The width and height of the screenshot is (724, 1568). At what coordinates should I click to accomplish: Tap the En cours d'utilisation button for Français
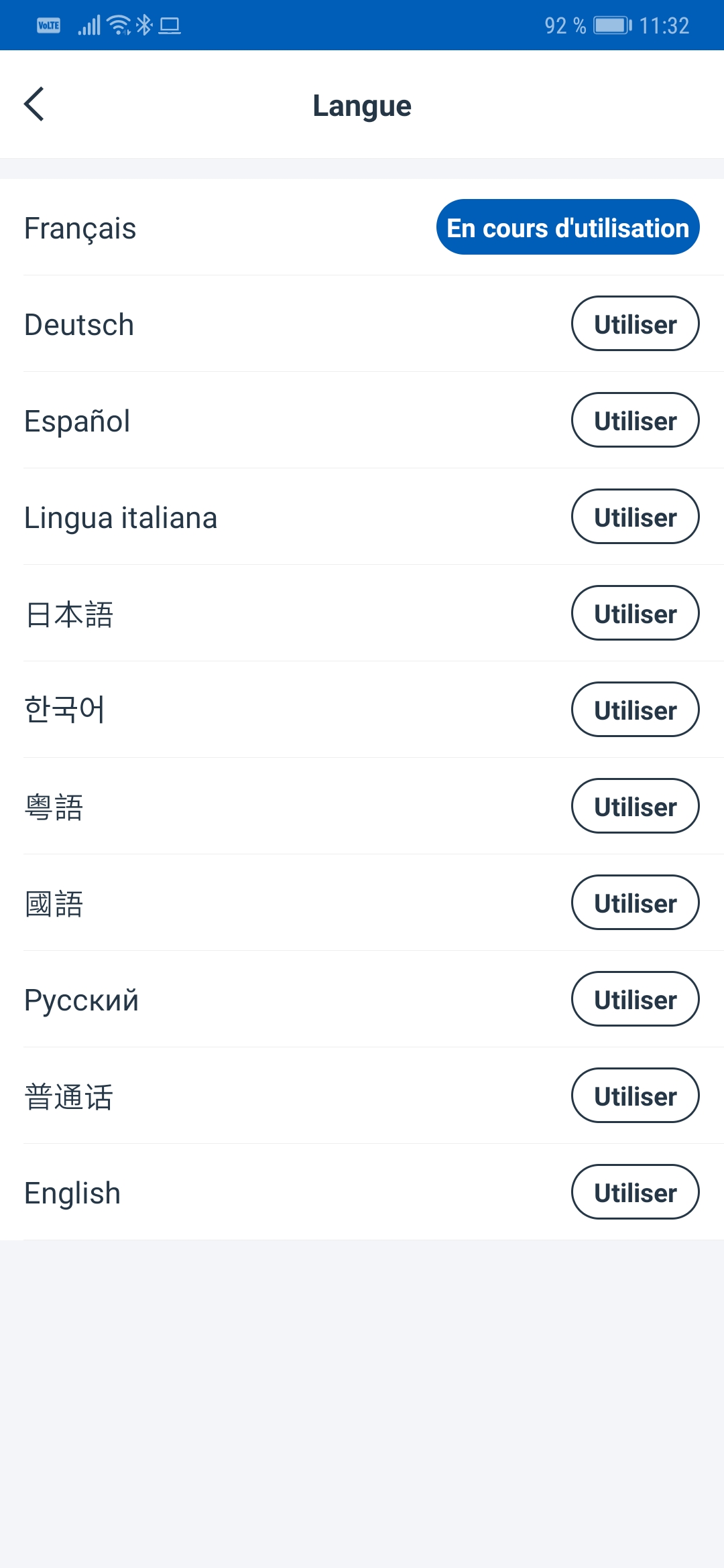coord(567,227)
